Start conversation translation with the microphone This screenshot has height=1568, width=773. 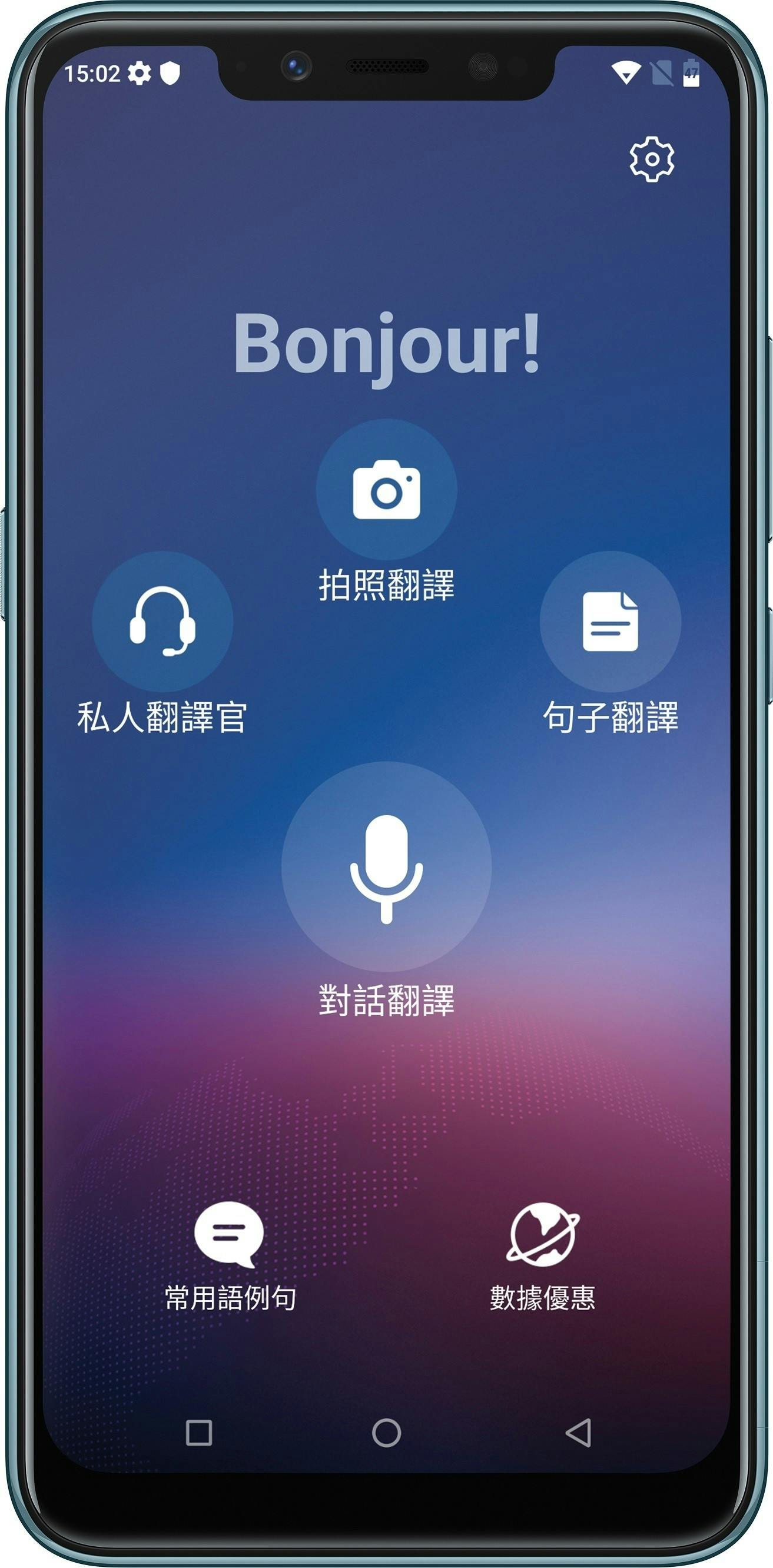click(x=386, y=867)
